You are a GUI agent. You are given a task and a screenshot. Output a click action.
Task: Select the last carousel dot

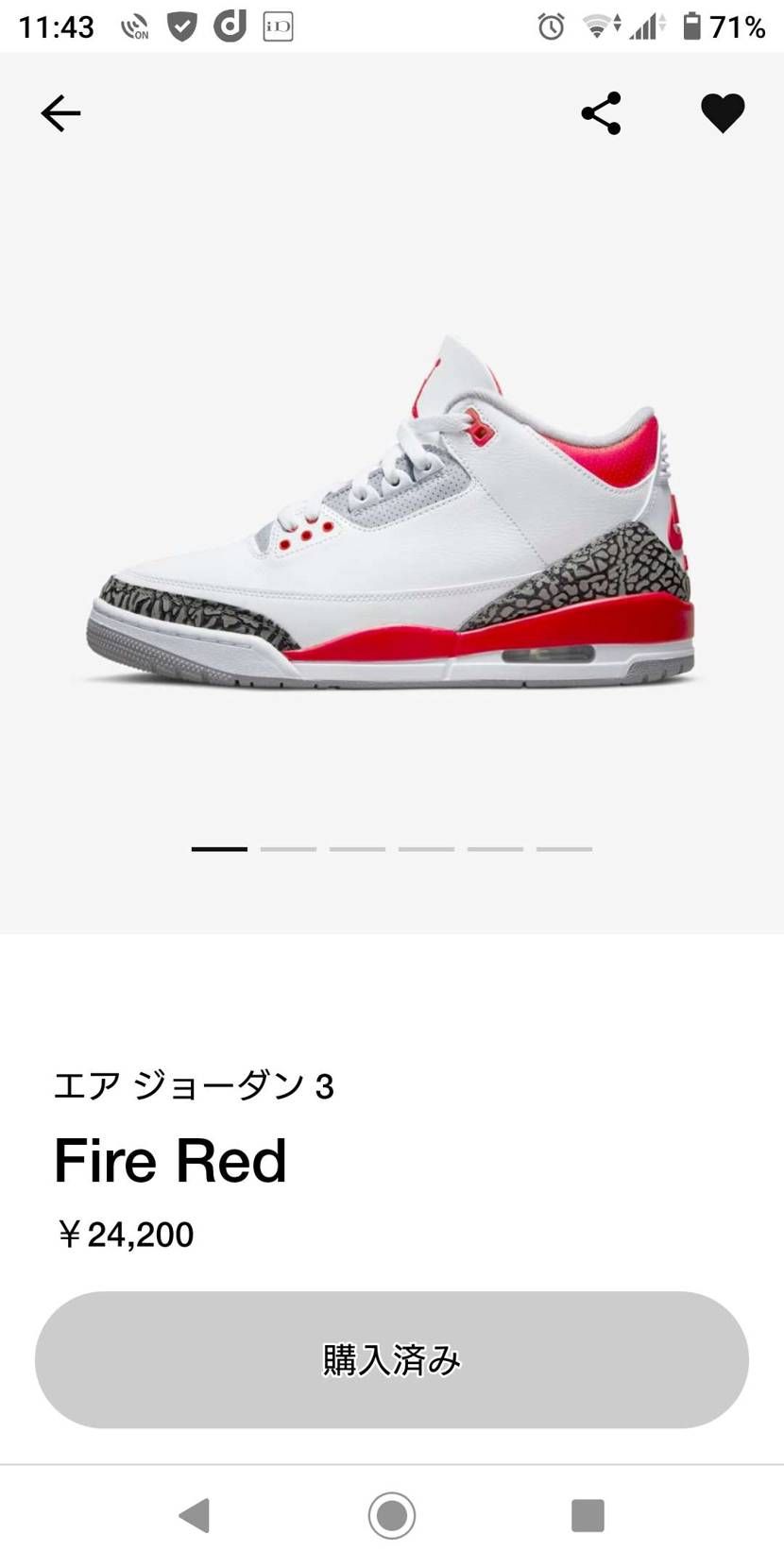click(564, 849)
